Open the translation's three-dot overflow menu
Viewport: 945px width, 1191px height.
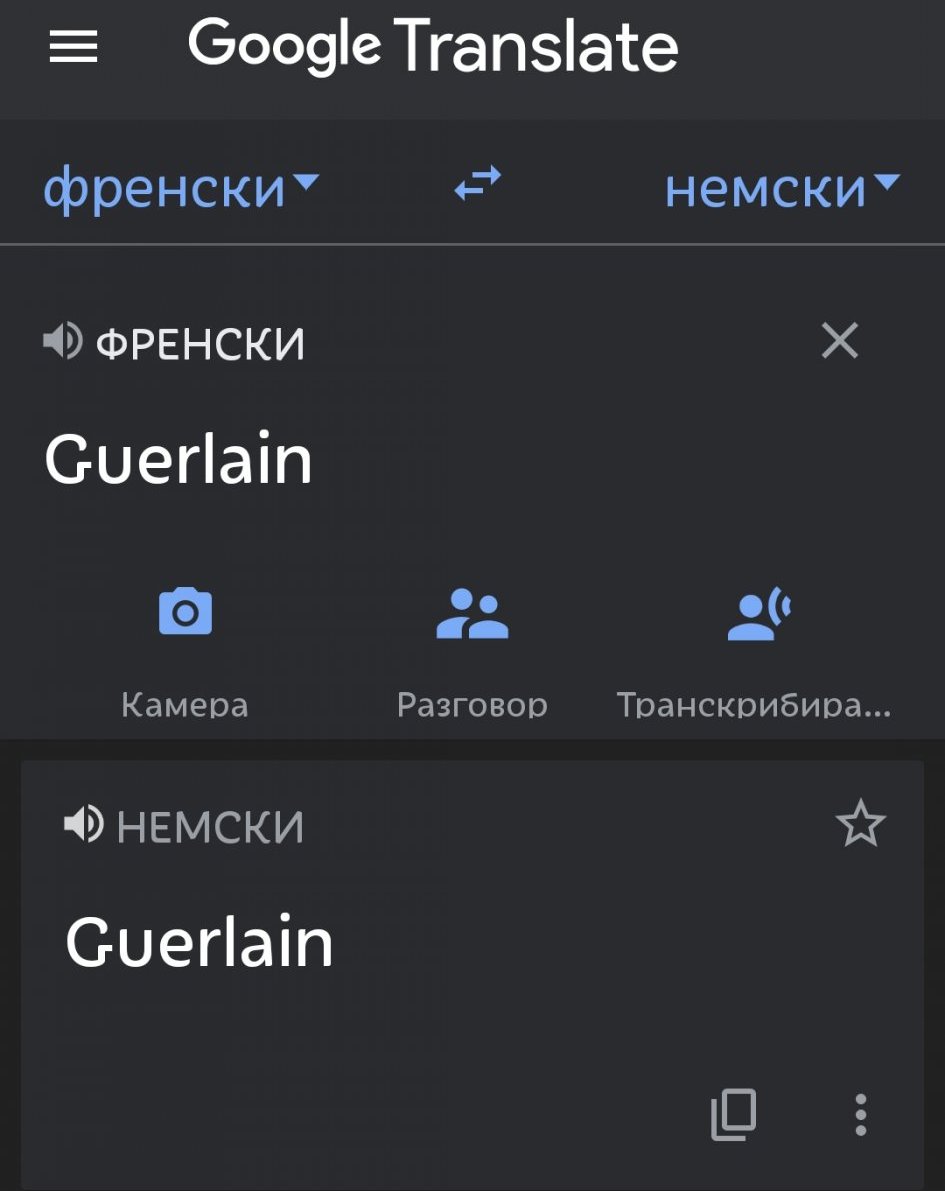pos(860,1114)
